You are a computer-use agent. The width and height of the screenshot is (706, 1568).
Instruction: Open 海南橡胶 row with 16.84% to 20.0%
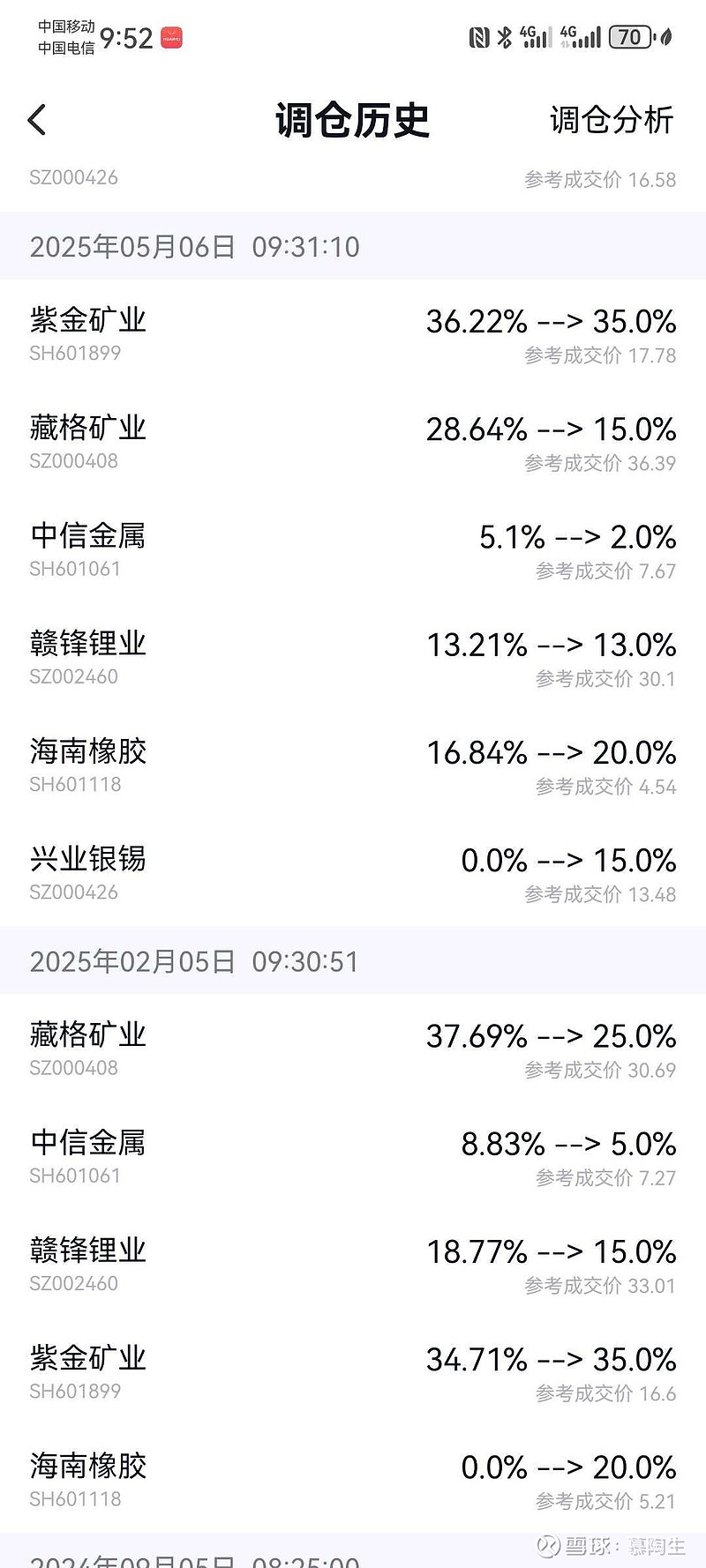pos(353,765)
